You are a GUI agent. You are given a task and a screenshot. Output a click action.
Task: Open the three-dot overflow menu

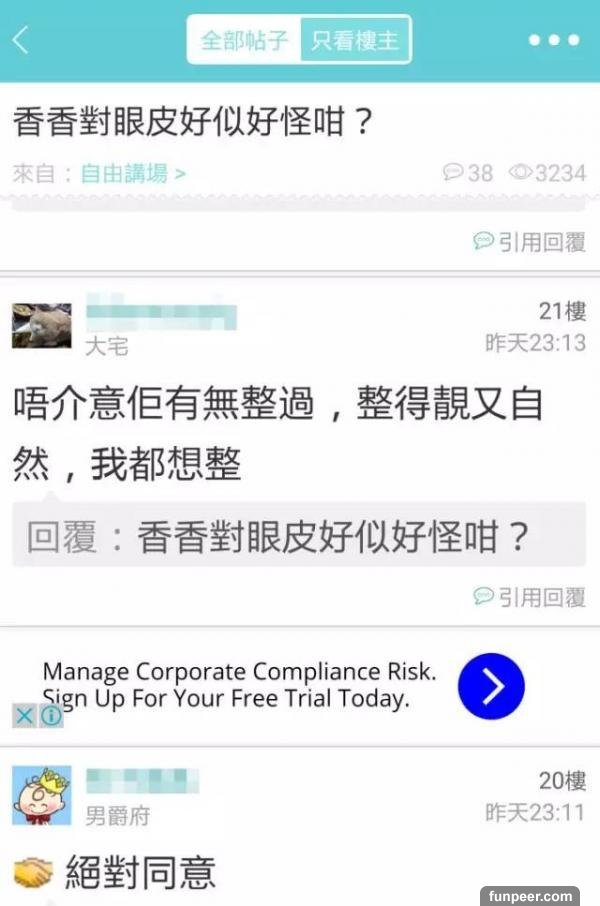point(553,41)
